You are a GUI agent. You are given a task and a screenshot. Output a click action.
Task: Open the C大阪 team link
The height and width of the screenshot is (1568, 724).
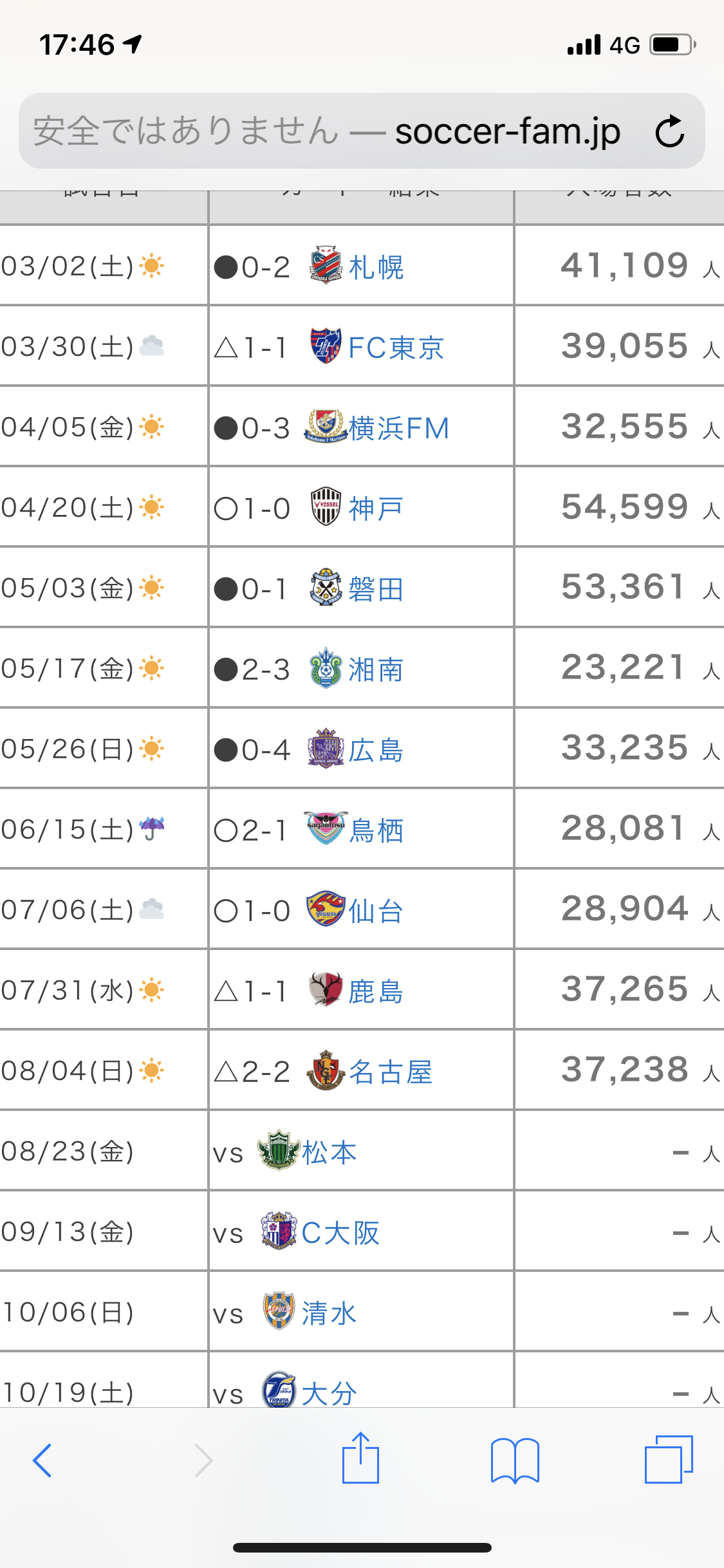pyautogui.click(x=340, y=1233)
